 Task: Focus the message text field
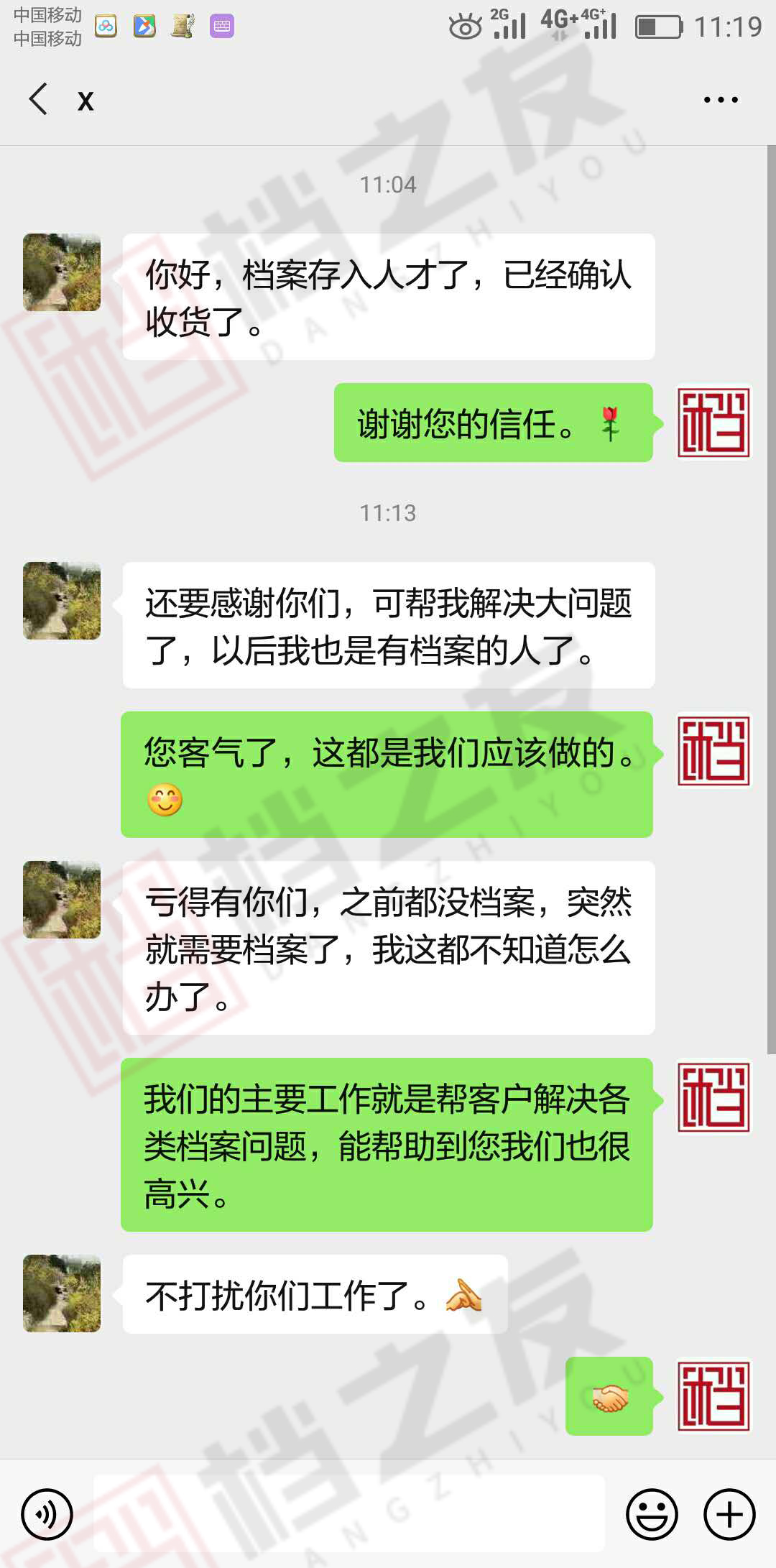pos(349,1513)
